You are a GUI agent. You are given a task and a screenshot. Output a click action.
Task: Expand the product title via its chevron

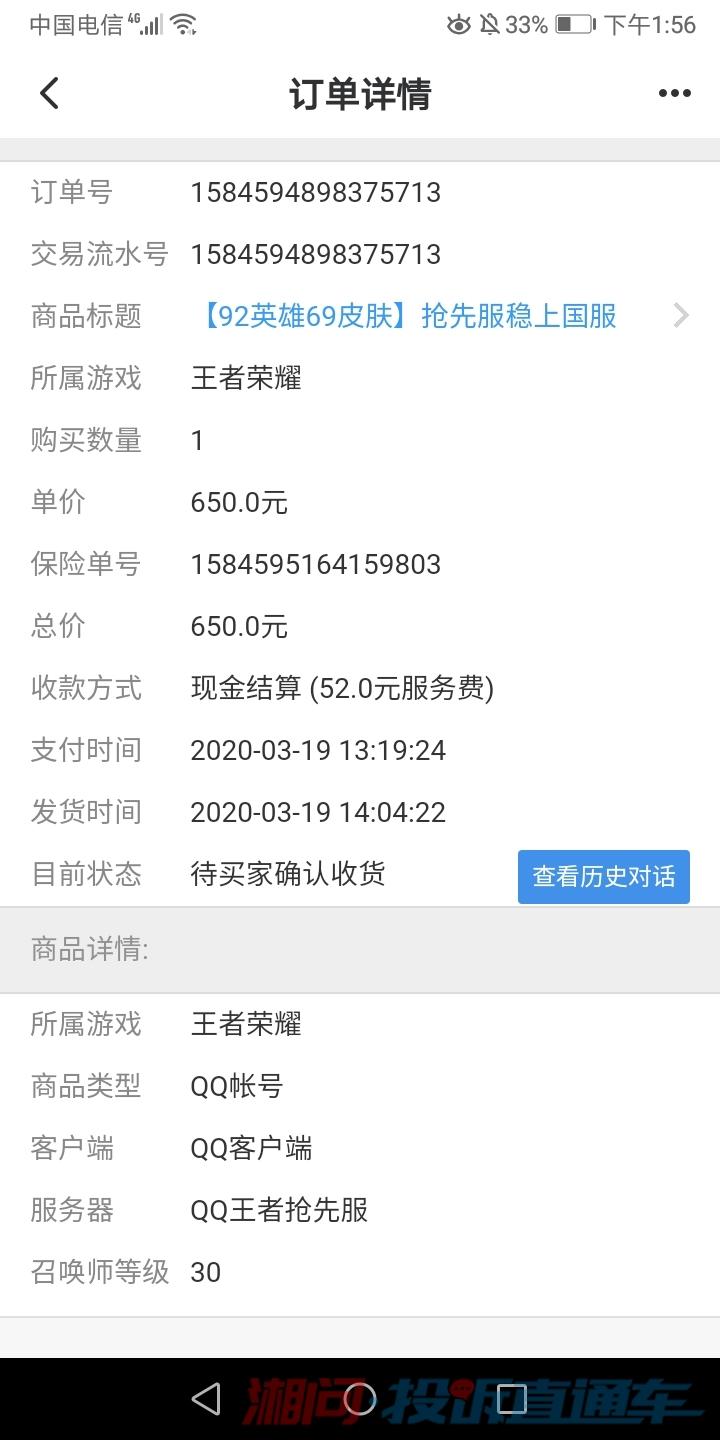coord(681,315)
